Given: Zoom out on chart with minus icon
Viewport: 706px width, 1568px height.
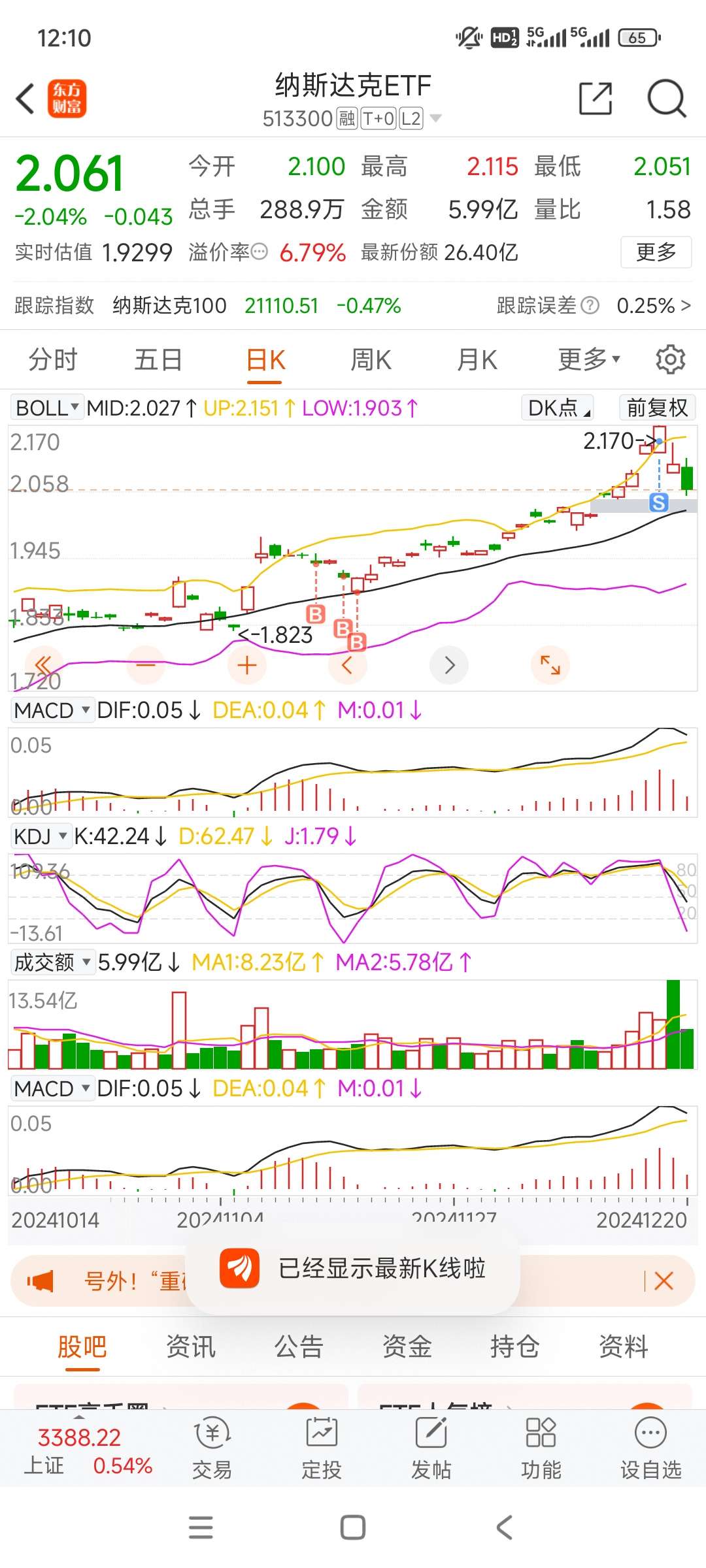Looking at the screenshot, I should click(145, 664).
